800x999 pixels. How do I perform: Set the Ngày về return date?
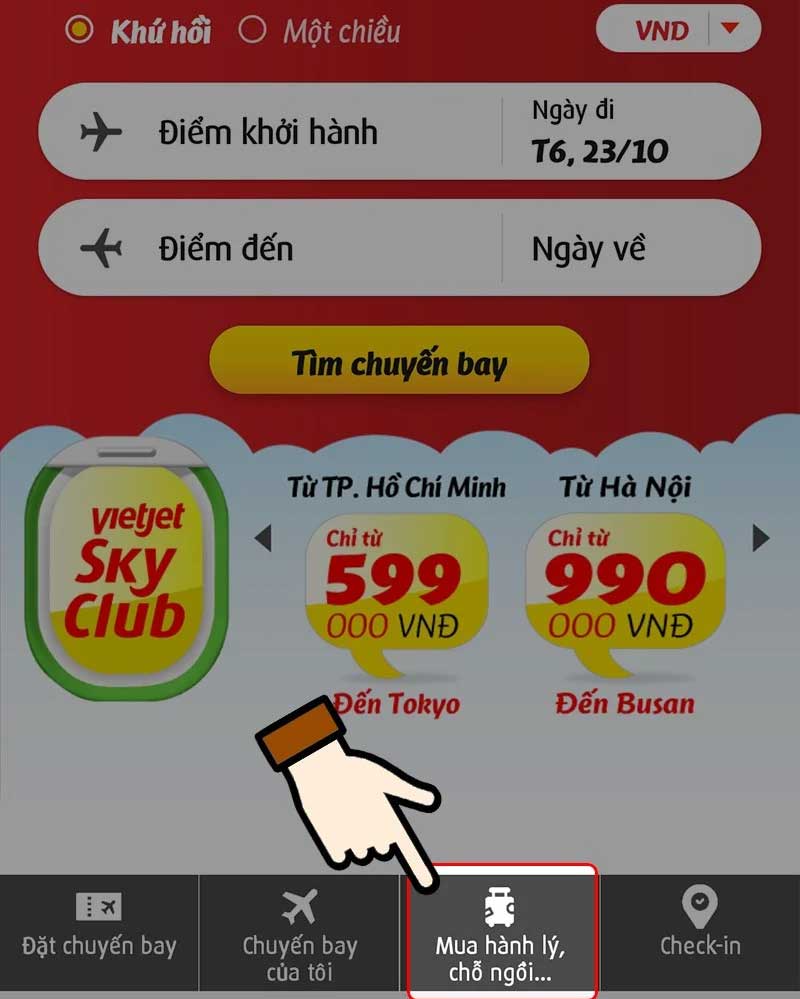630,248
